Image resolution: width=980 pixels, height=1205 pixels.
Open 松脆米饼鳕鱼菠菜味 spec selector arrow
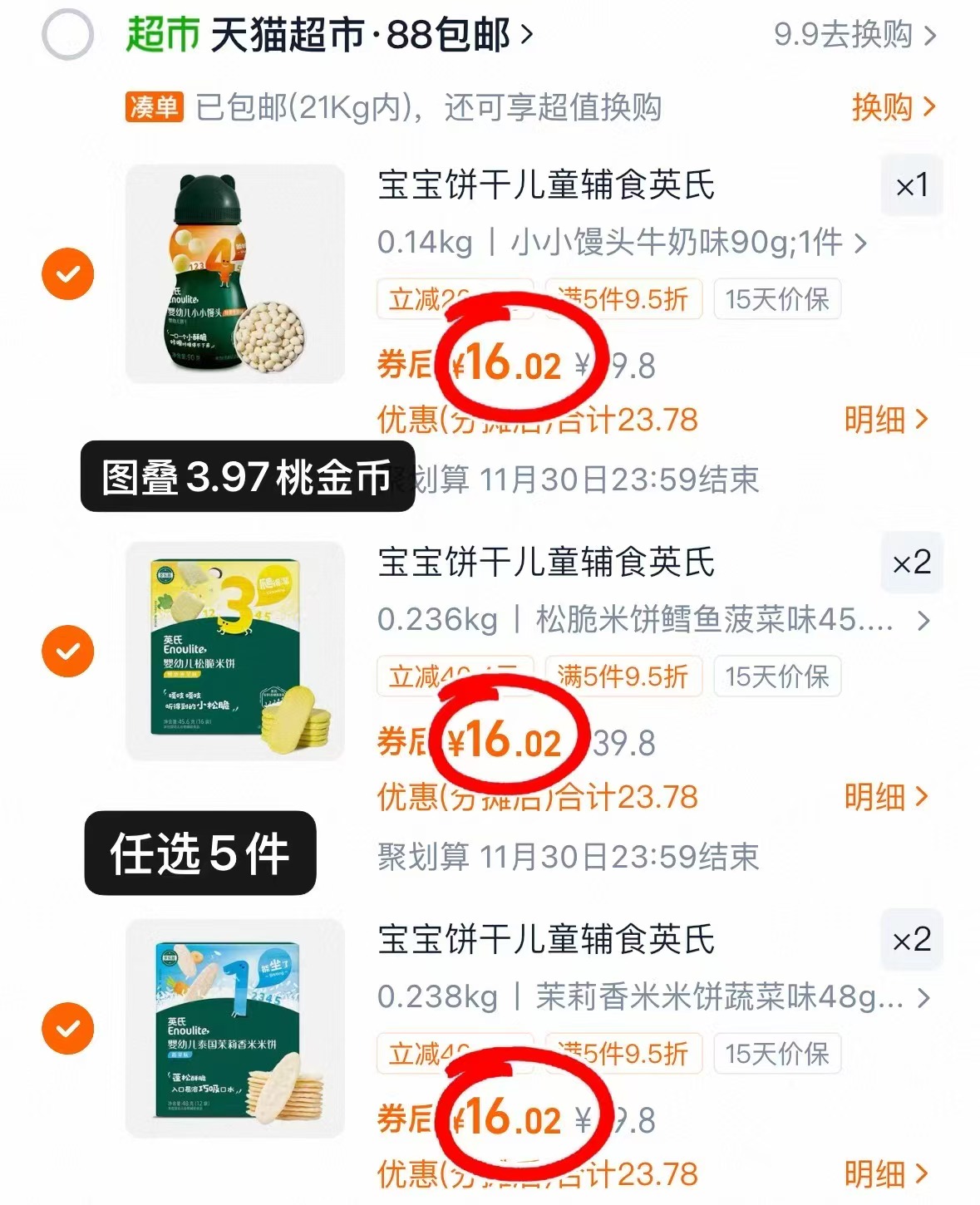pyautogui.click(x=921, y=621)
